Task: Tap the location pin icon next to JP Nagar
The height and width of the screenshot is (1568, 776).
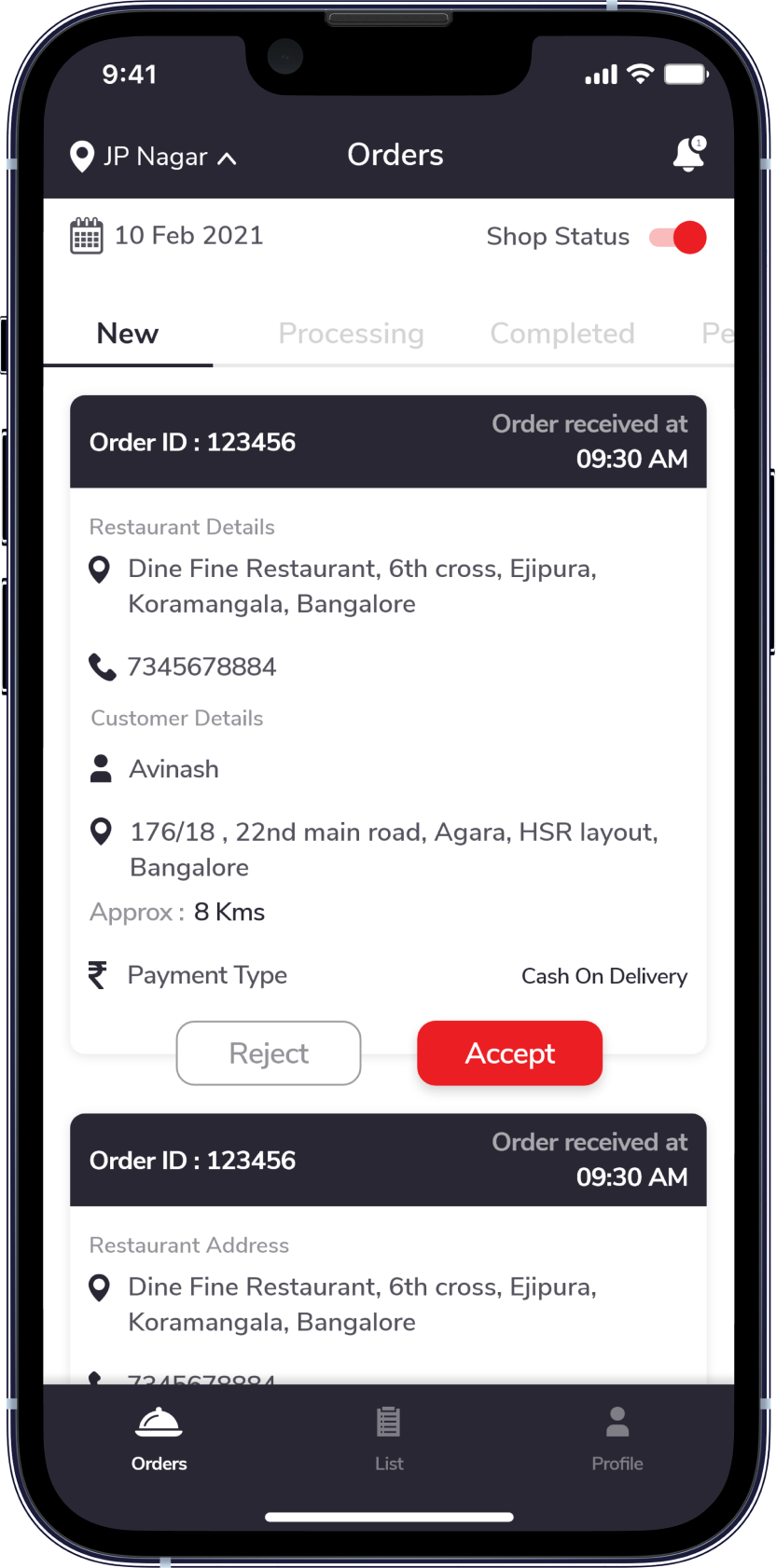Action: (x=81, y=156)
